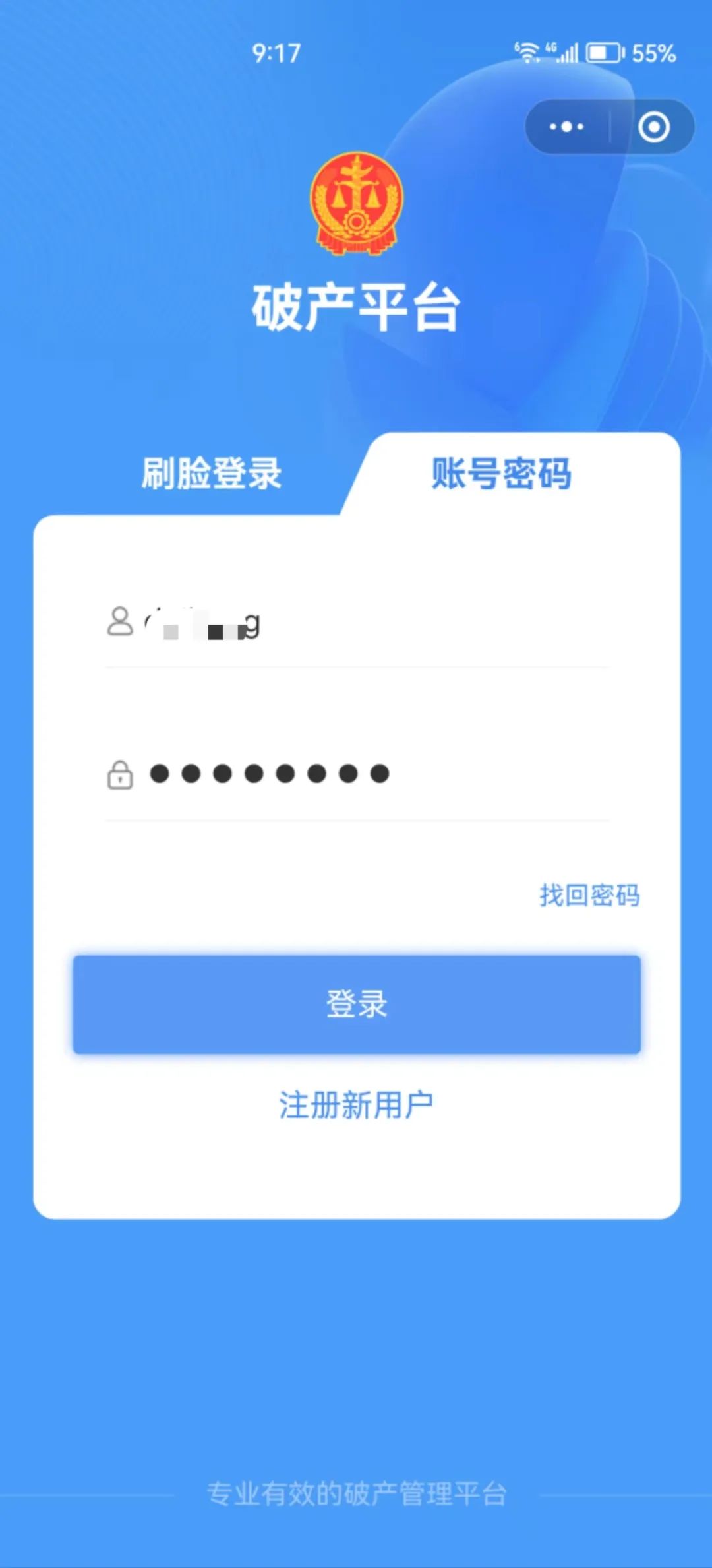This screenshot has height=1568, width=712.
Task: Switch to the 刷脸登录 tab
Action: pyautogui.click(x=211, y=474)
